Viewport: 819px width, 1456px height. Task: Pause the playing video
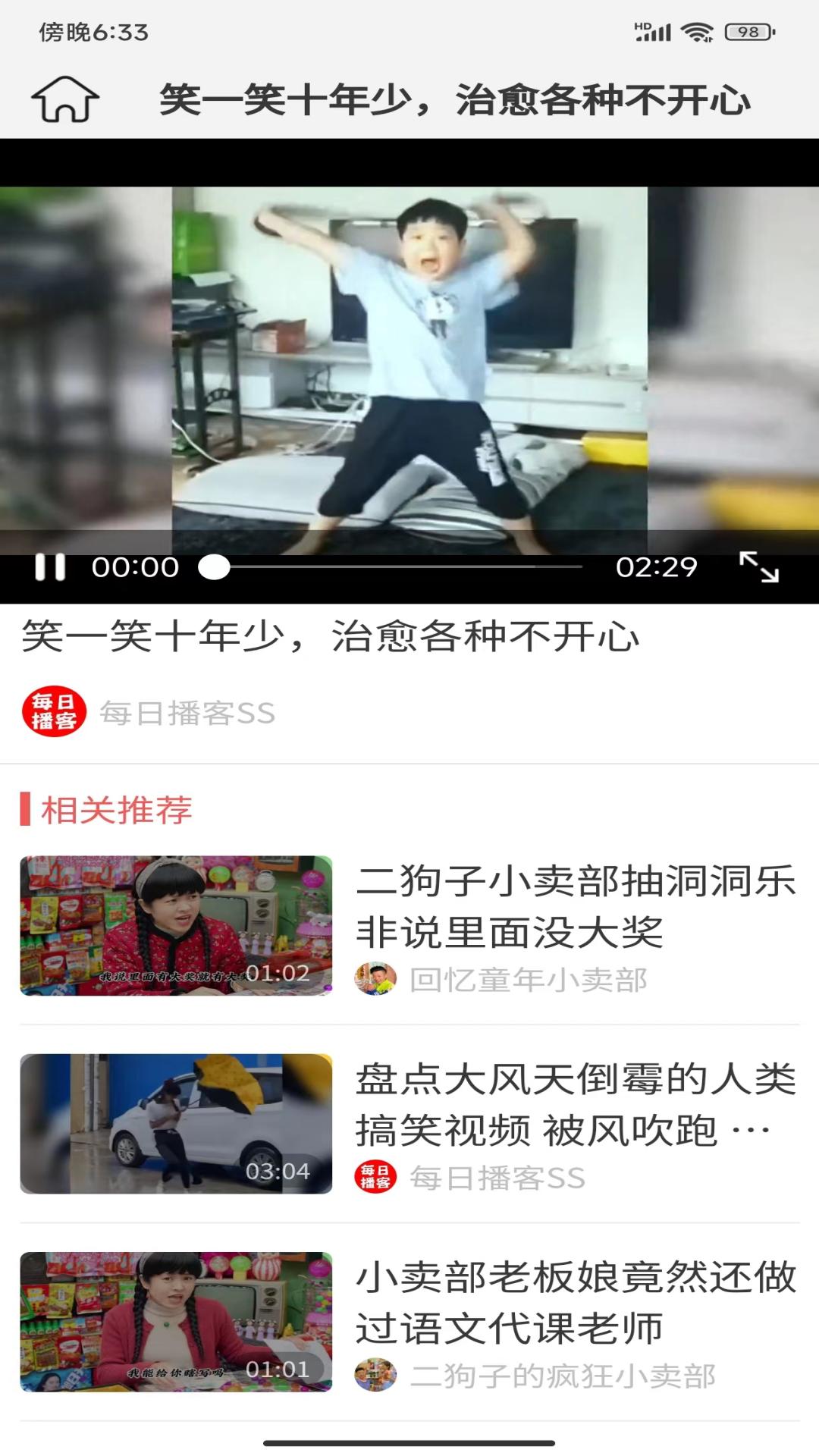click(x=50, y=567)
